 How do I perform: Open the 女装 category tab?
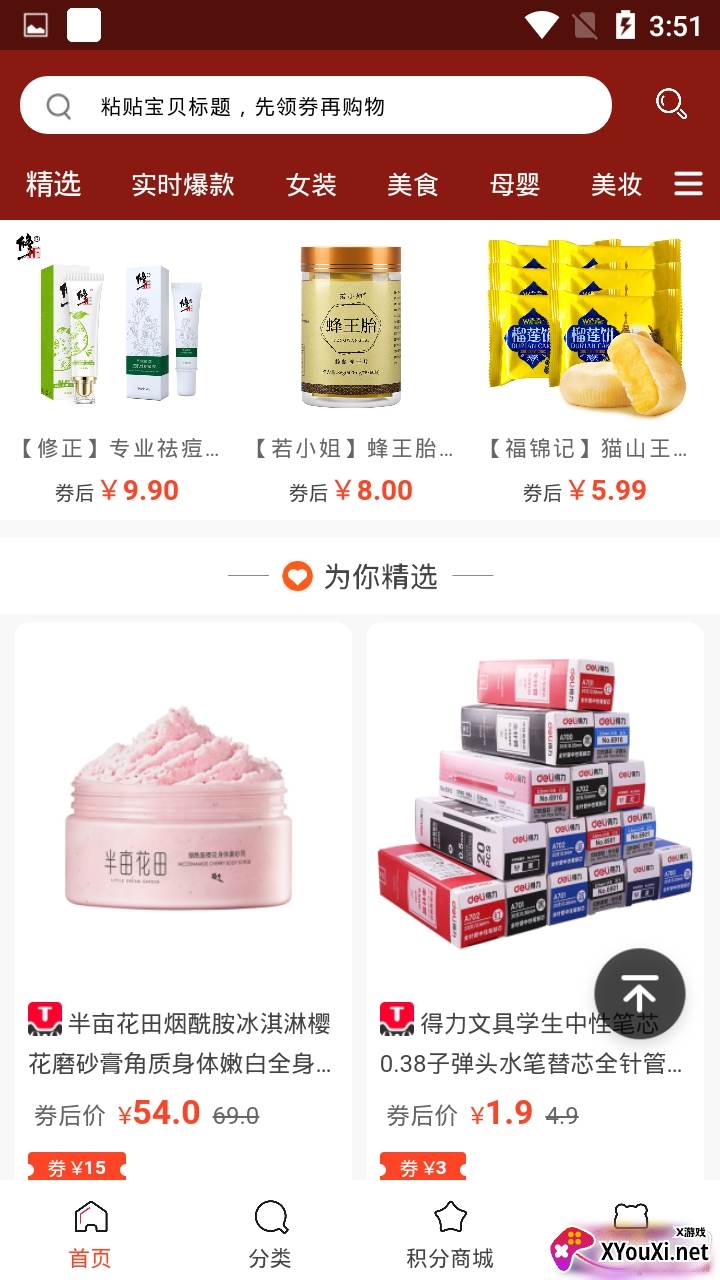click(x=311, y=184)
